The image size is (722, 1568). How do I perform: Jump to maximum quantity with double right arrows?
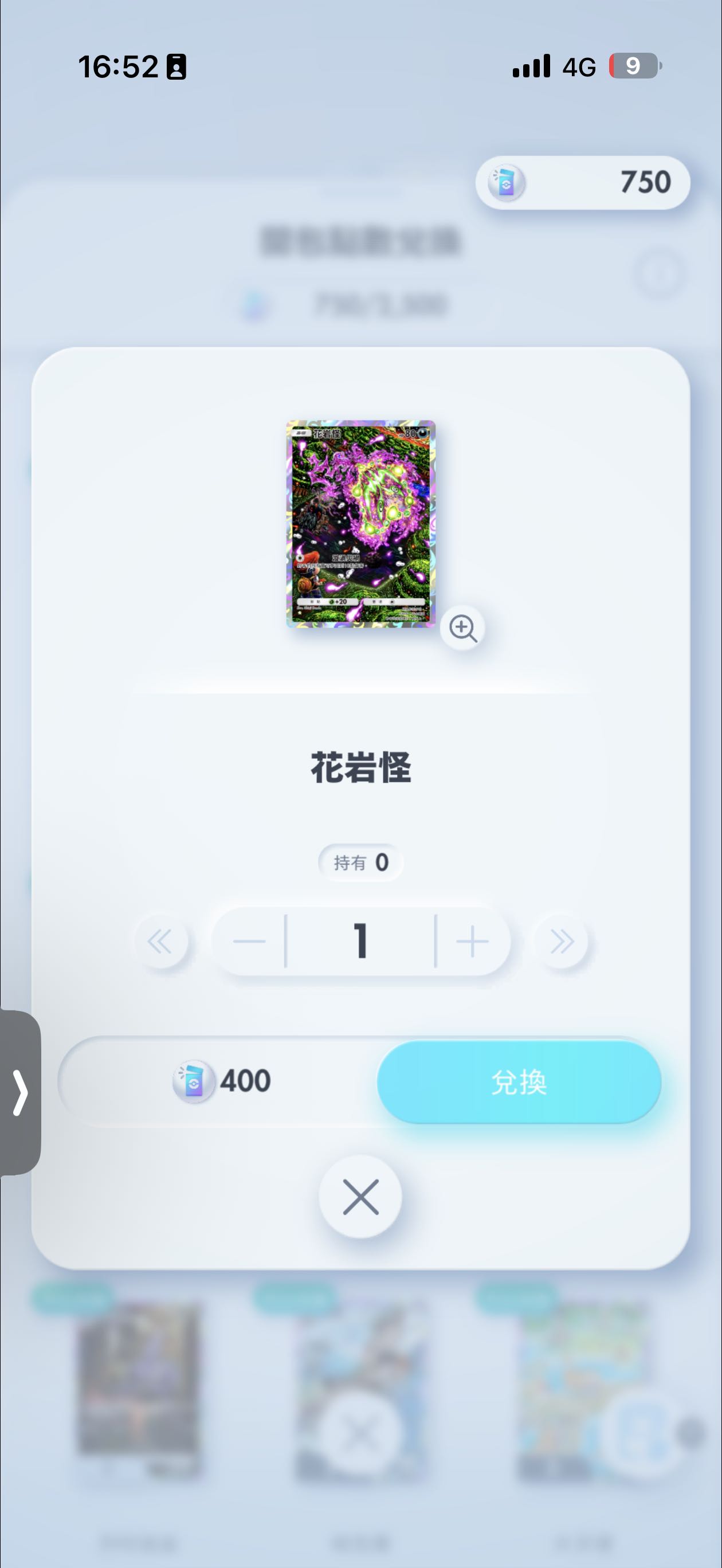click(562, 942)
